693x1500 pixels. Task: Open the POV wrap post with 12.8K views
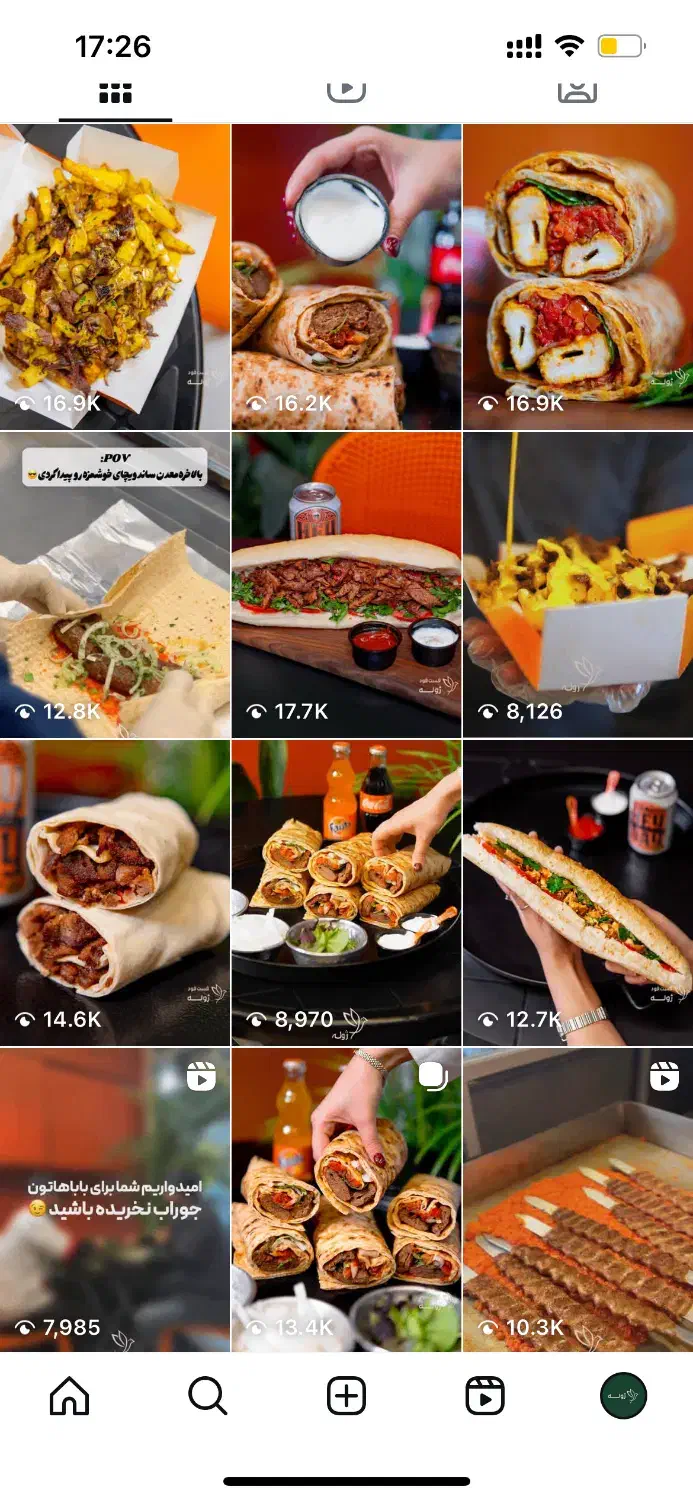click(115, 585)
